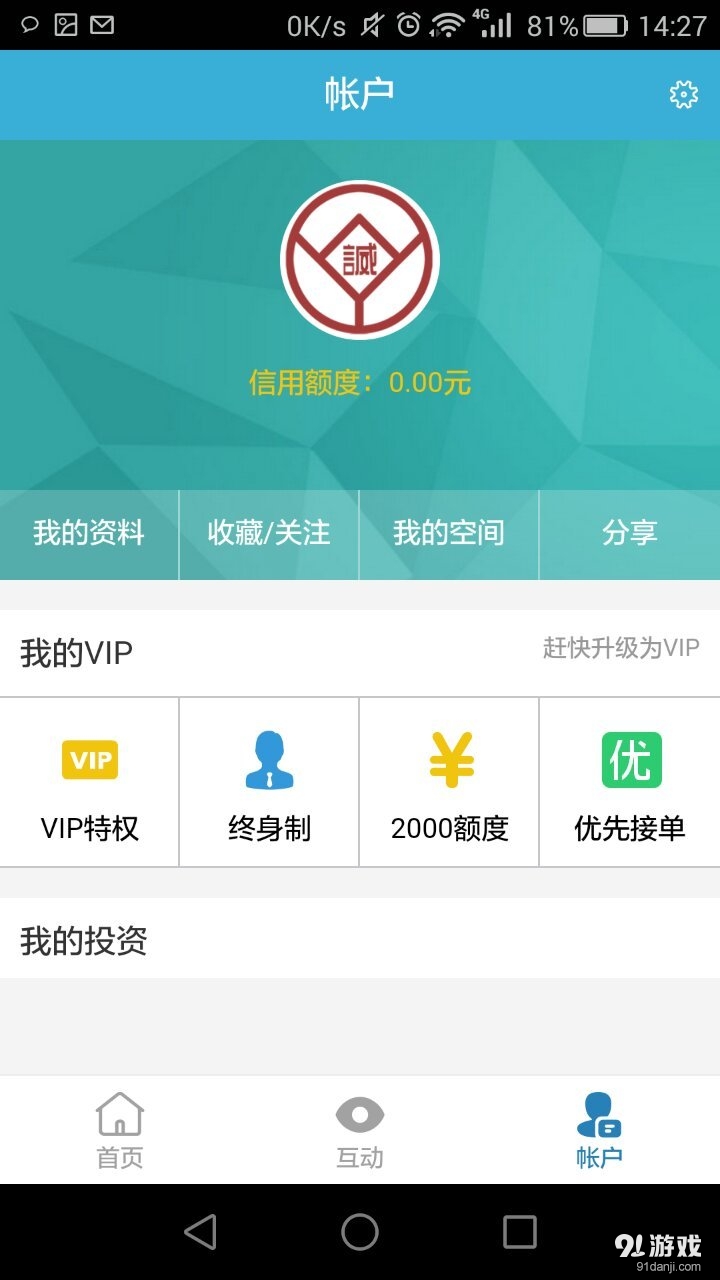Open the settings gear on the account page
Viewport: 720px width, 1280px height.
682,94
